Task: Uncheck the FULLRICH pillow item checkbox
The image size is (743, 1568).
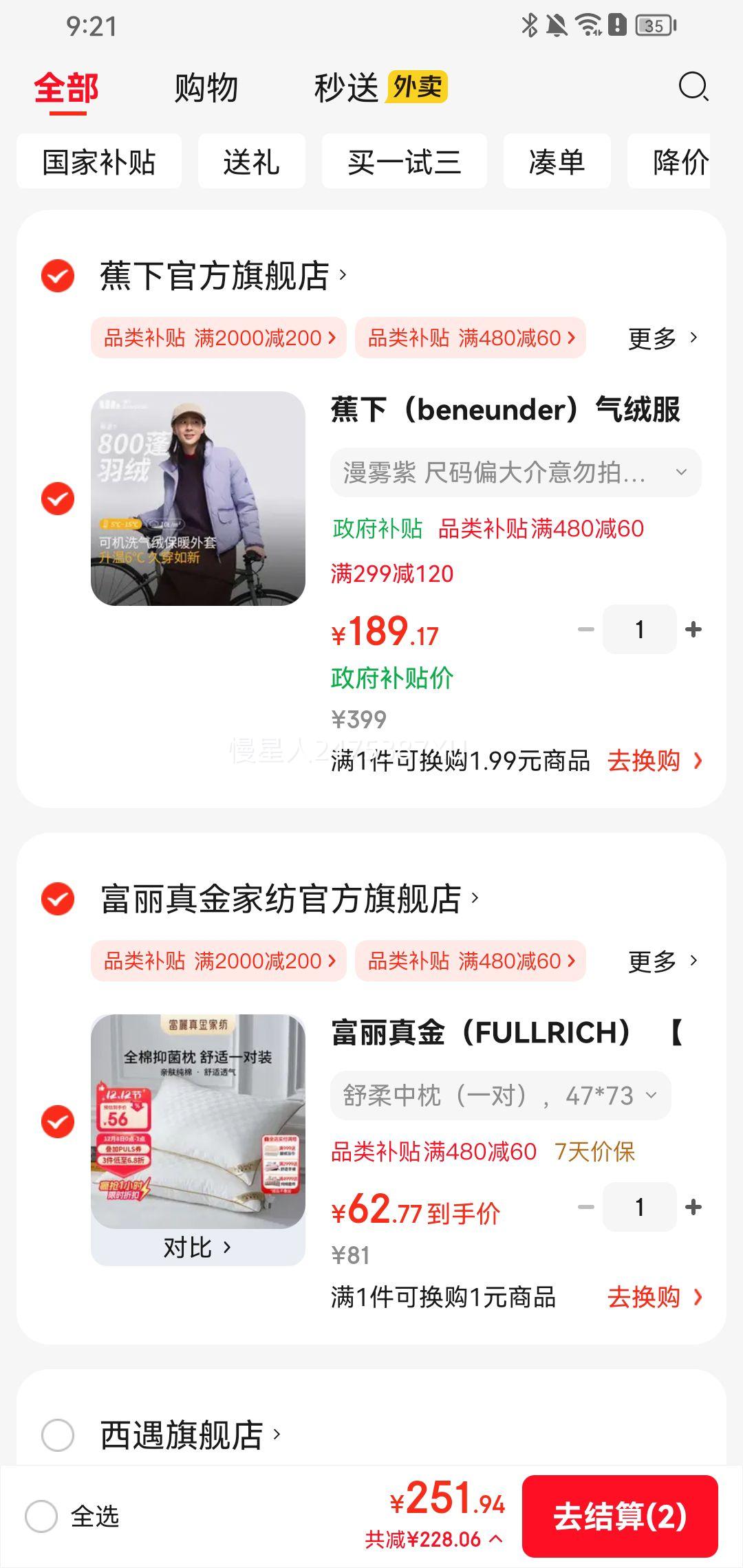Action: (58, 1122)
